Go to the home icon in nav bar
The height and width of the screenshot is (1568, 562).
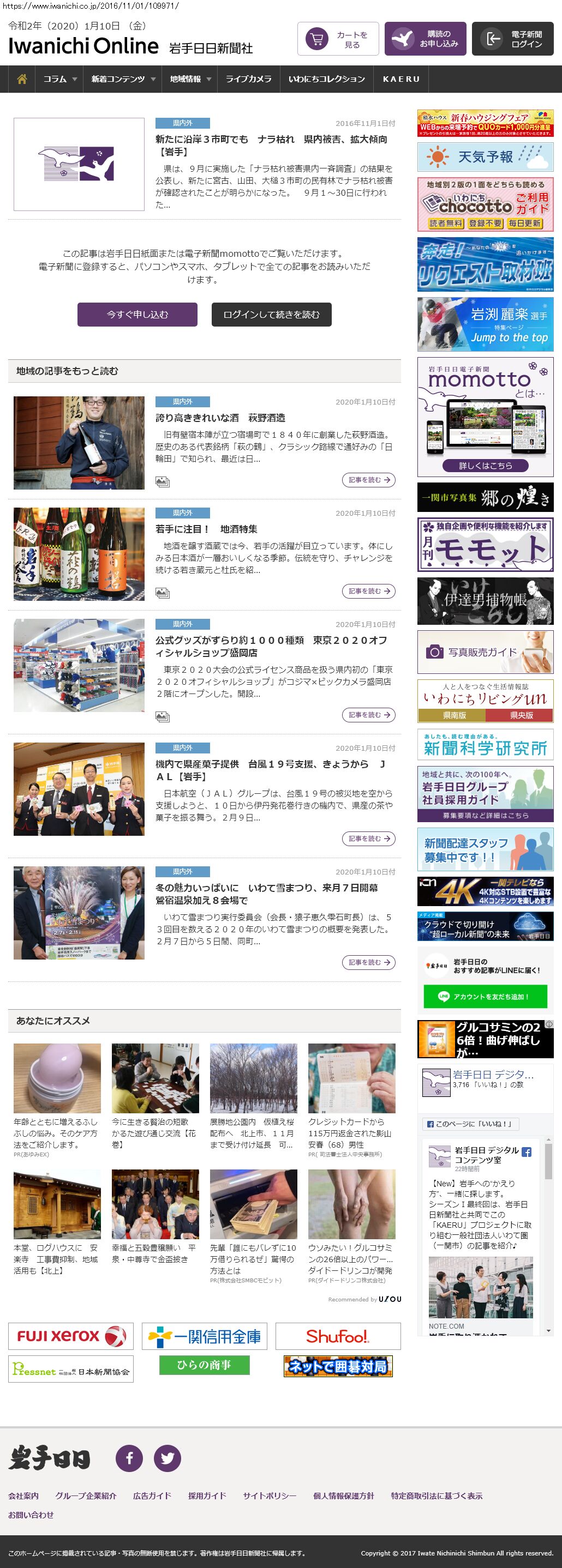tap(22, 79)
